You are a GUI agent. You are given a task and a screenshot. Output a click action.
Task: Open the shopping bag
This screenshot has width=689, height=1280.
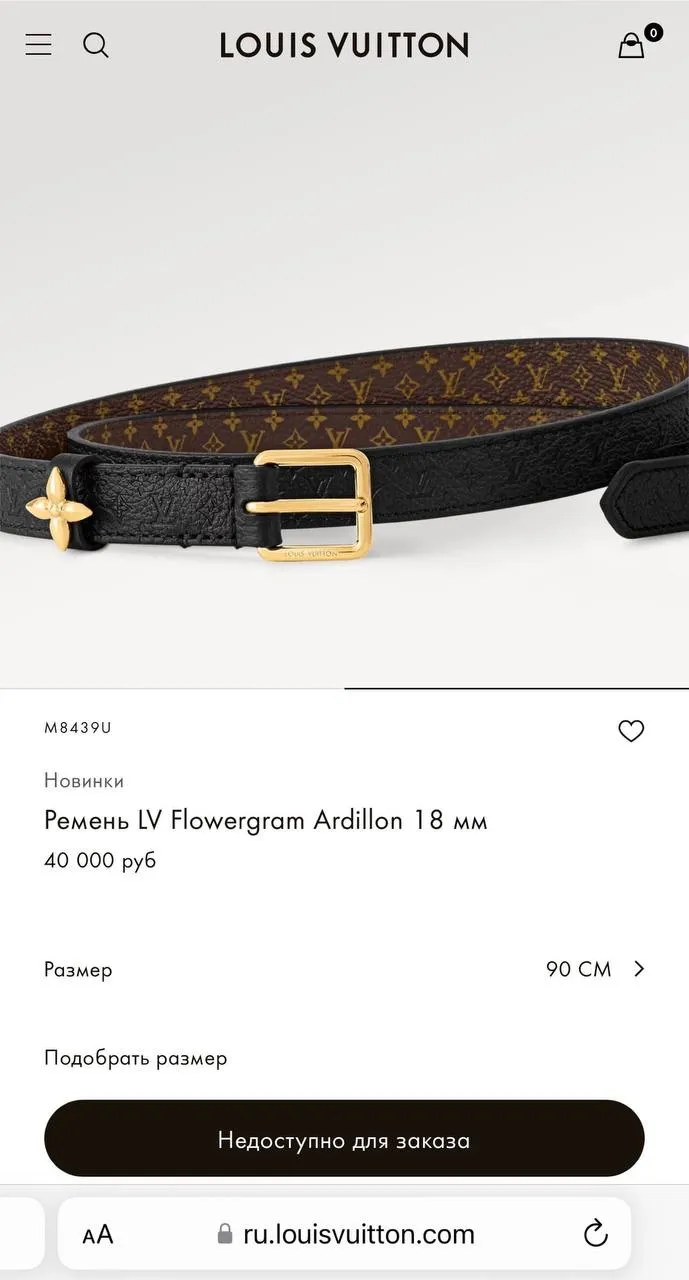point(633,45)
